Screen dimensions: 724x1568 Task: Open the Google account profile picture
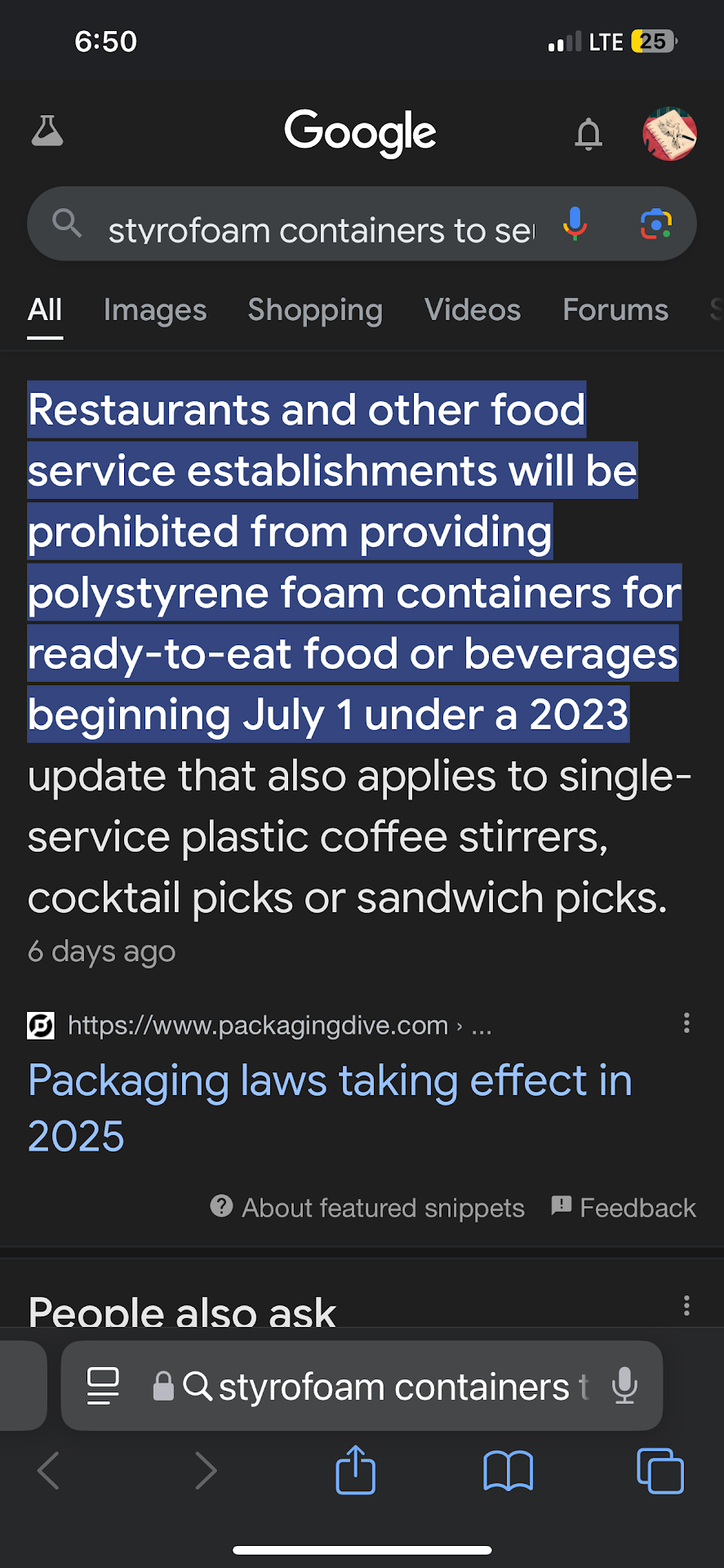coord(669,134)
